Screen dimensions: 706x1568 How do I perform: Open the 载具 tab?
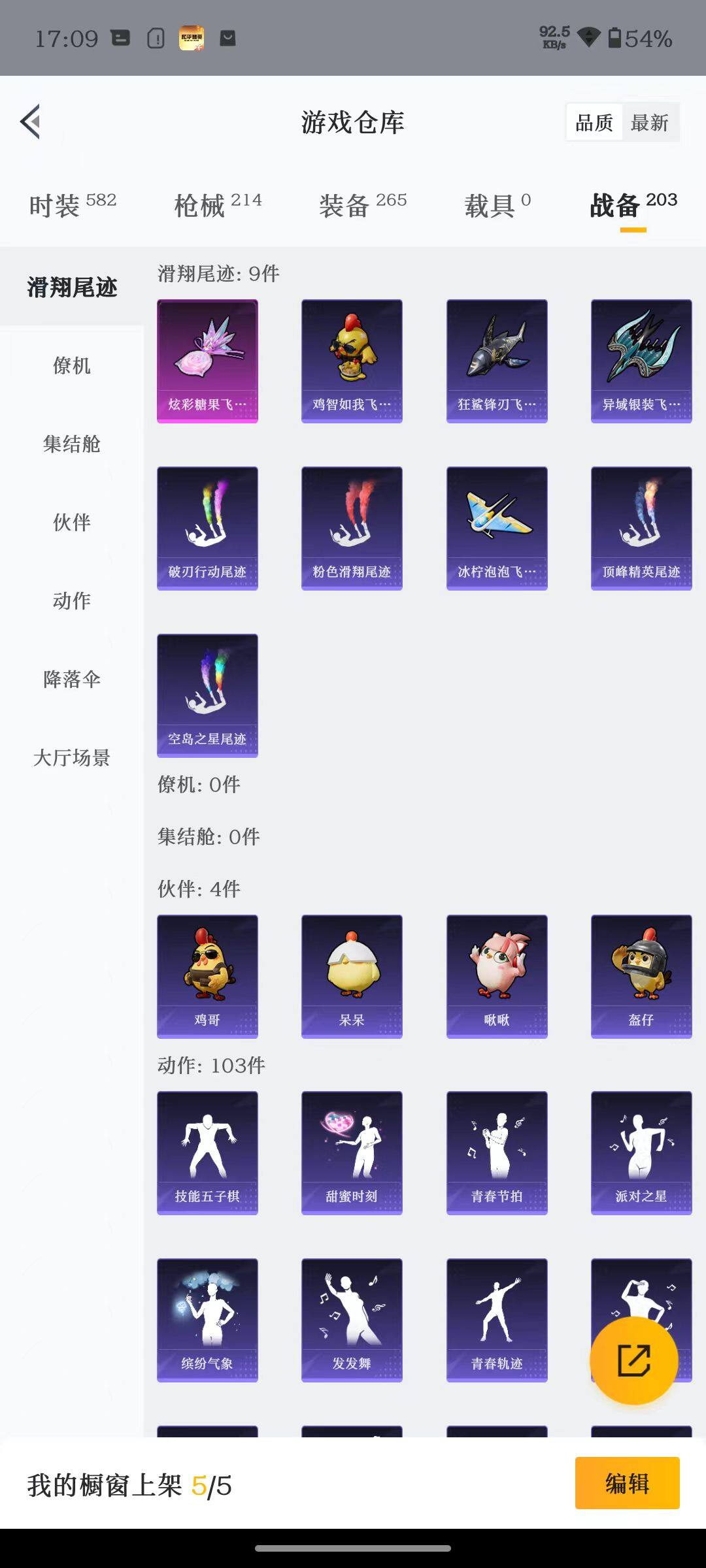[497, 205]
